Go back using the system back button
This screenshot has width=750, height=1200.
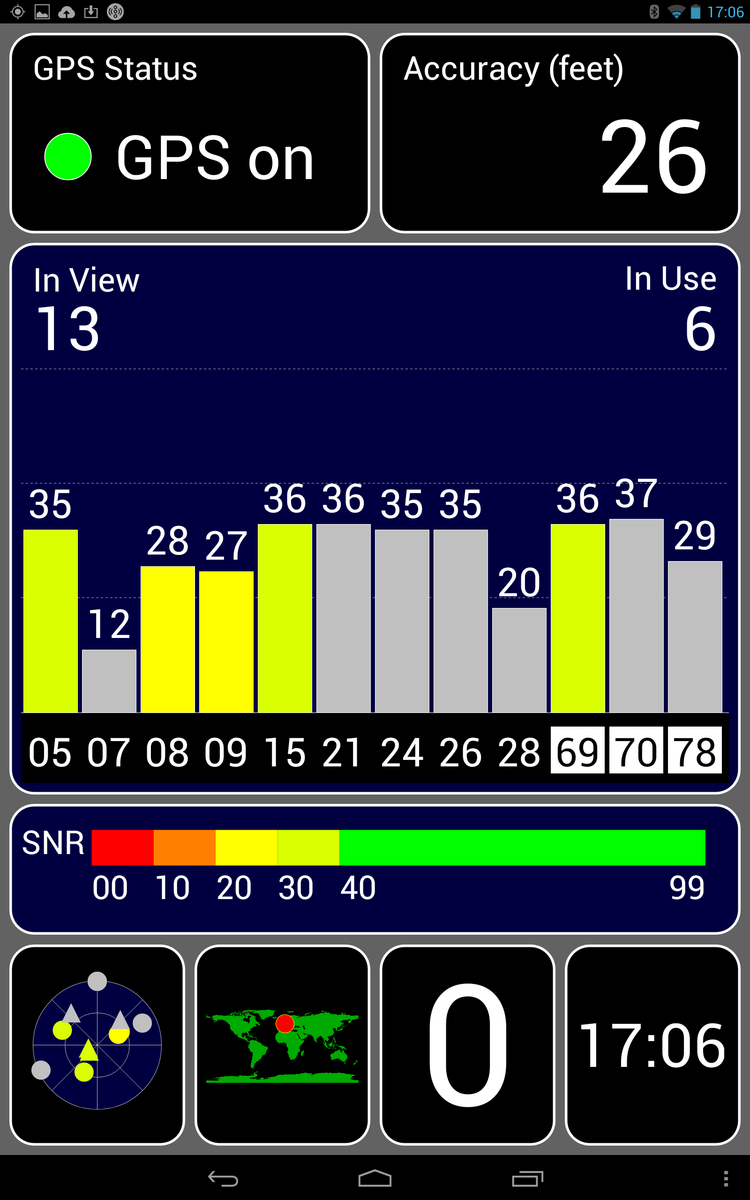click(x=223, y=1179)
